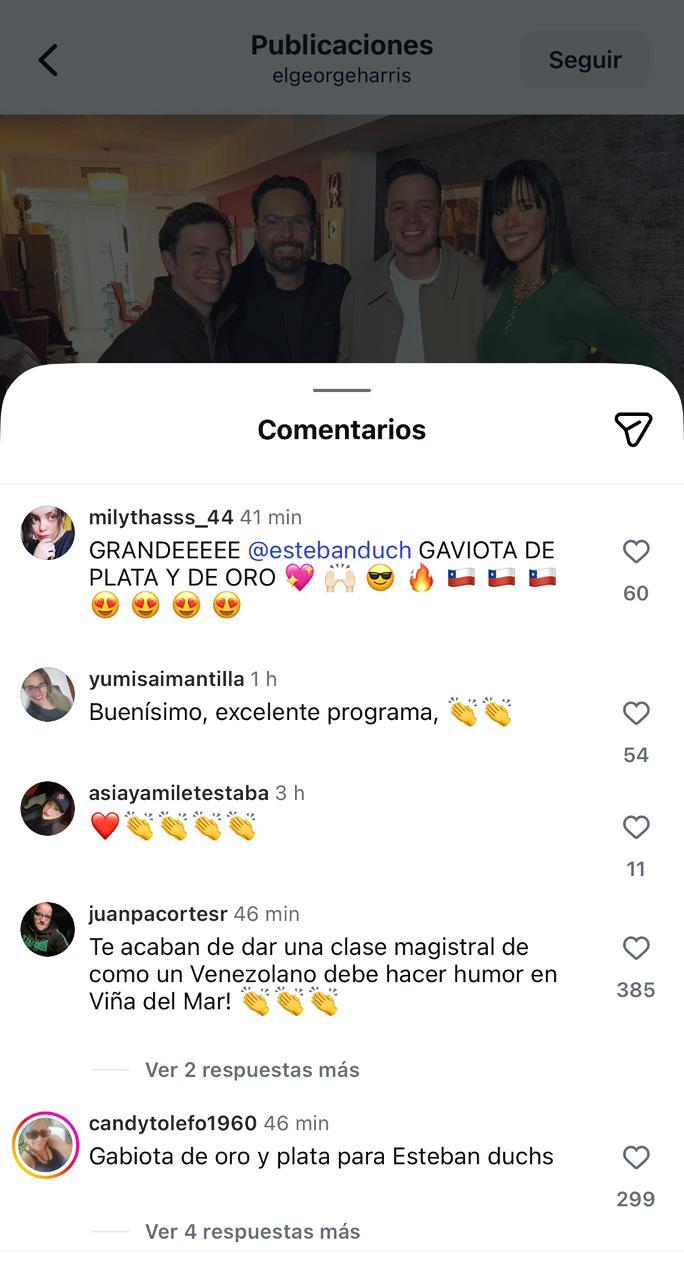
Task: Open yumisaimantilla's profile avatar
Action: pos(48,694)
